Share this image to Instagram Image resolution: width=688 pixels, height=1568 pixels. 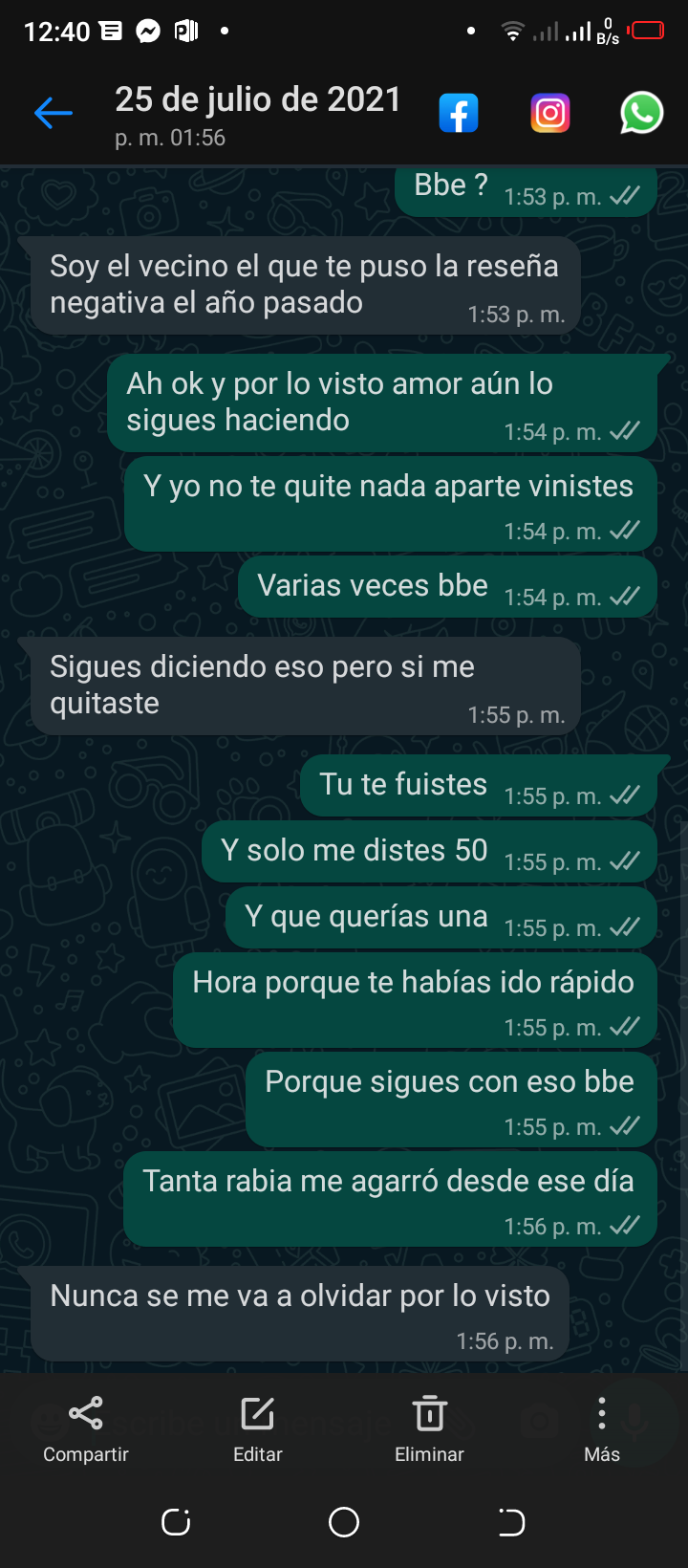click(x=550, y=114)
